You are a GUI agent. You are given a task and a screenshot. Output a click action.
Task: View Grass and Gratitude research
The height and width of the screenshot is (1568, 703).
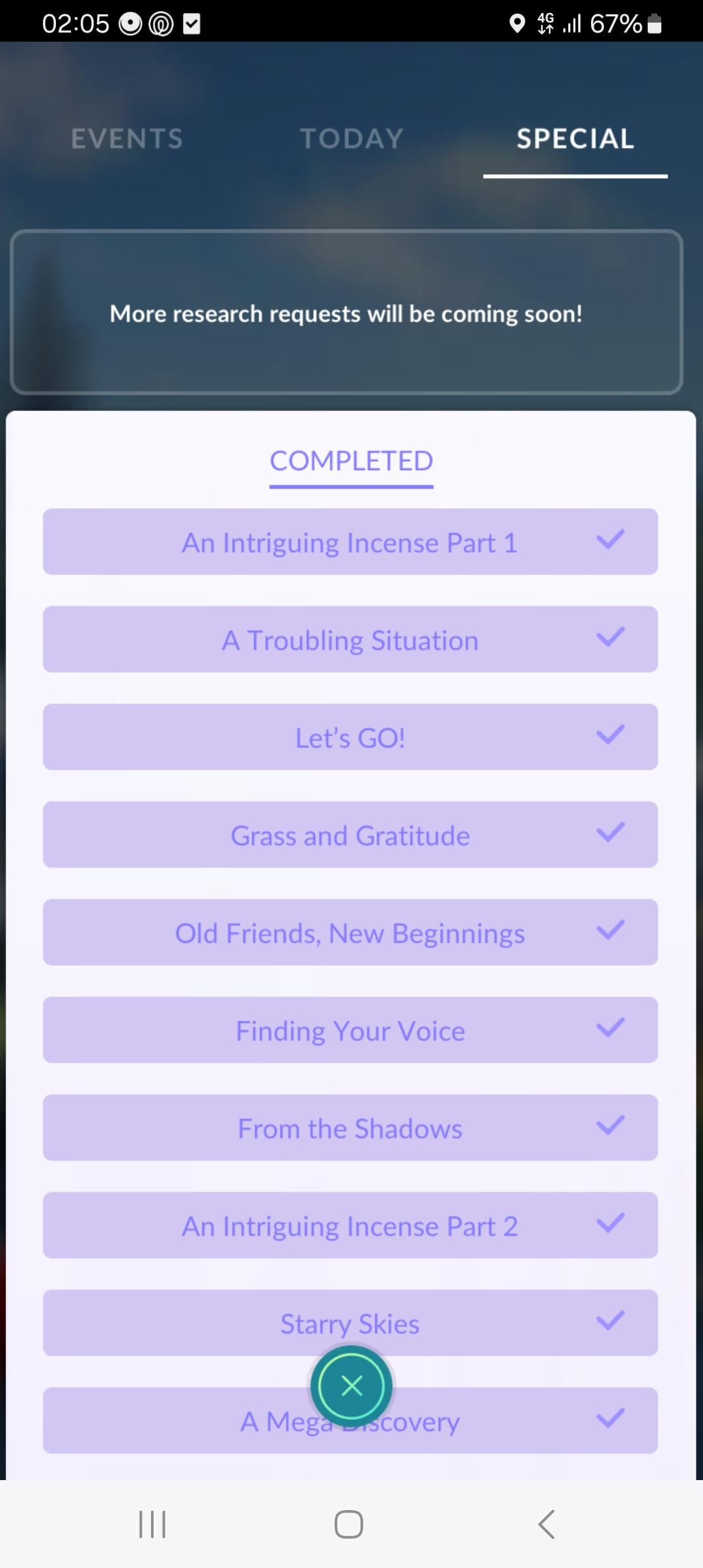click(x=350, y=835)
